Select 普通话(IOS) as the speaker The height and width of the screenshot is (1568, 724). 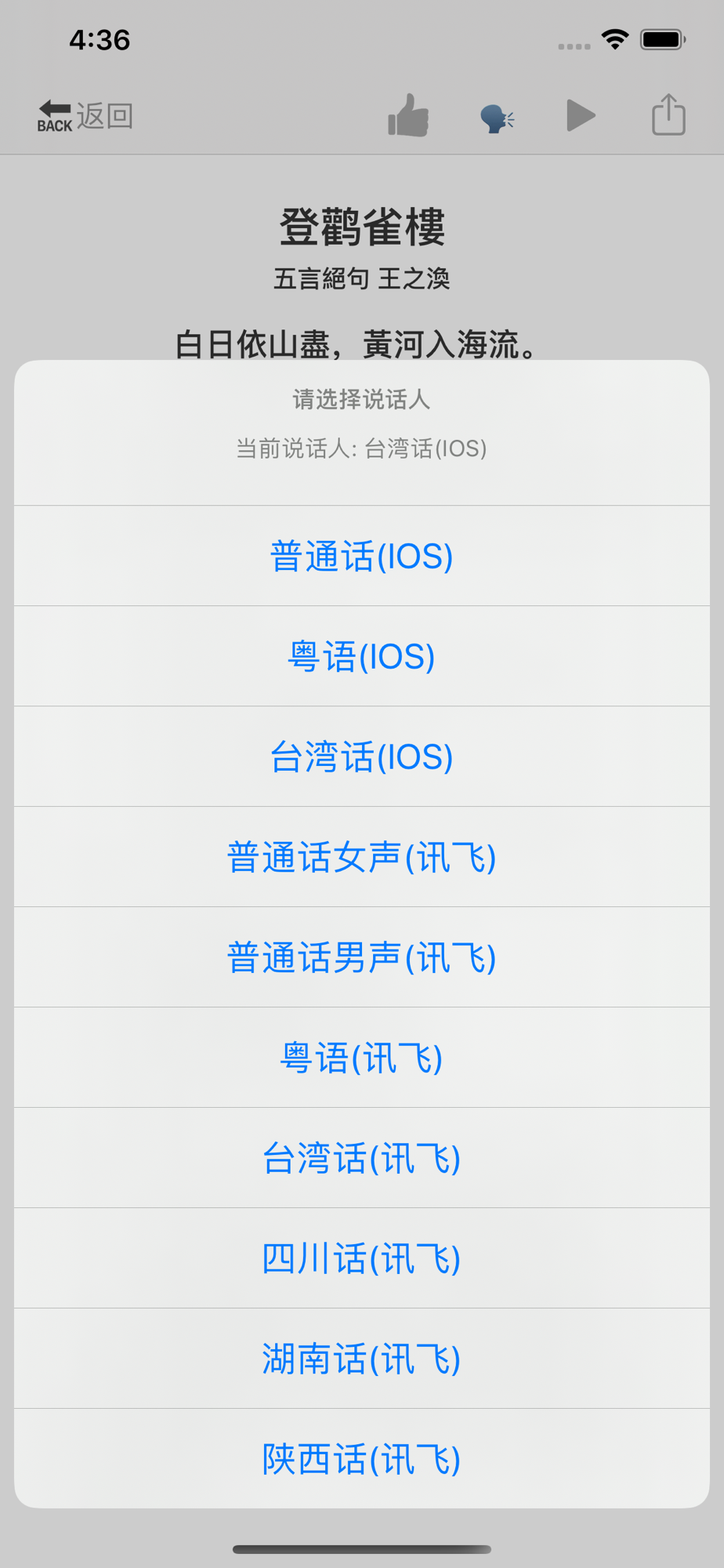(x=362, y=556)
